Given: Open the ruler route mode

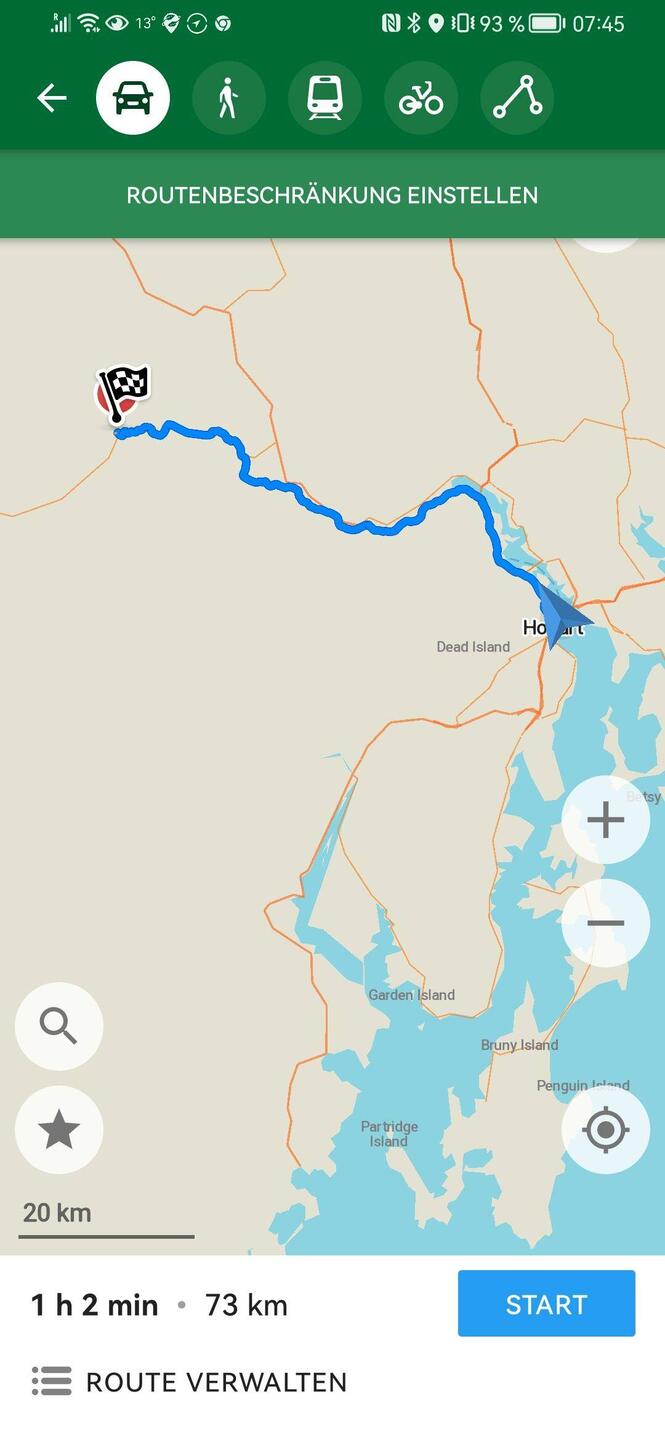Looking at the screenshot, I should click(517, 98).
